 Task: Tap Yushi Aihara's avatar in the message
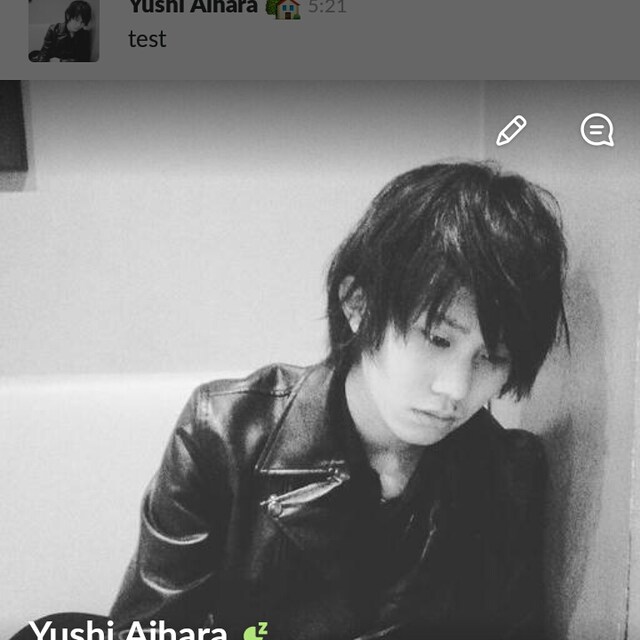pos(64,30)
